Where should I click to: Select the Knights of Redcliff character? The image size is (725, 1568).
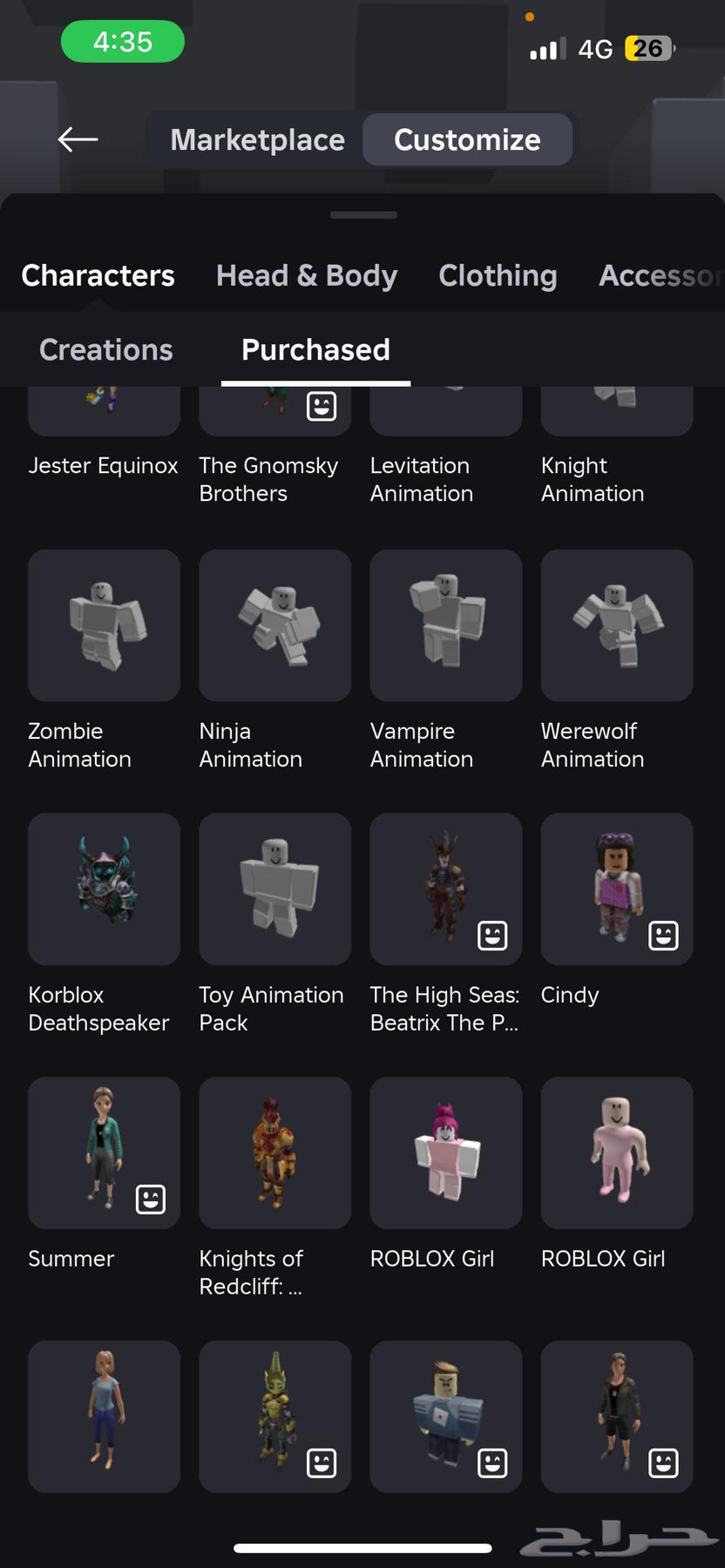pos(274,1153)
